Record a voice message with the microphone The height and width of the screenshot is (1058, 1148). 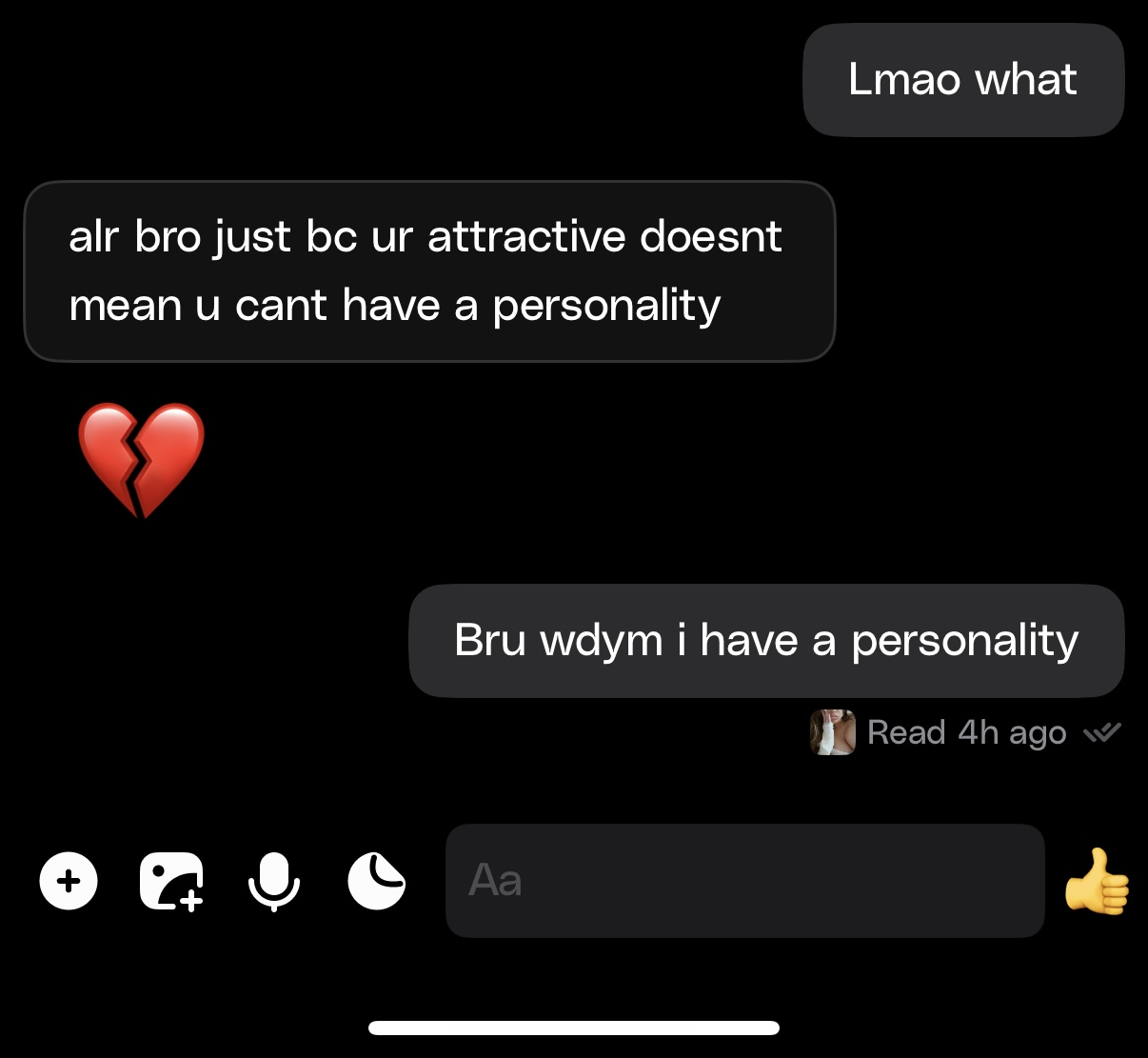click(x=274, y=881)
